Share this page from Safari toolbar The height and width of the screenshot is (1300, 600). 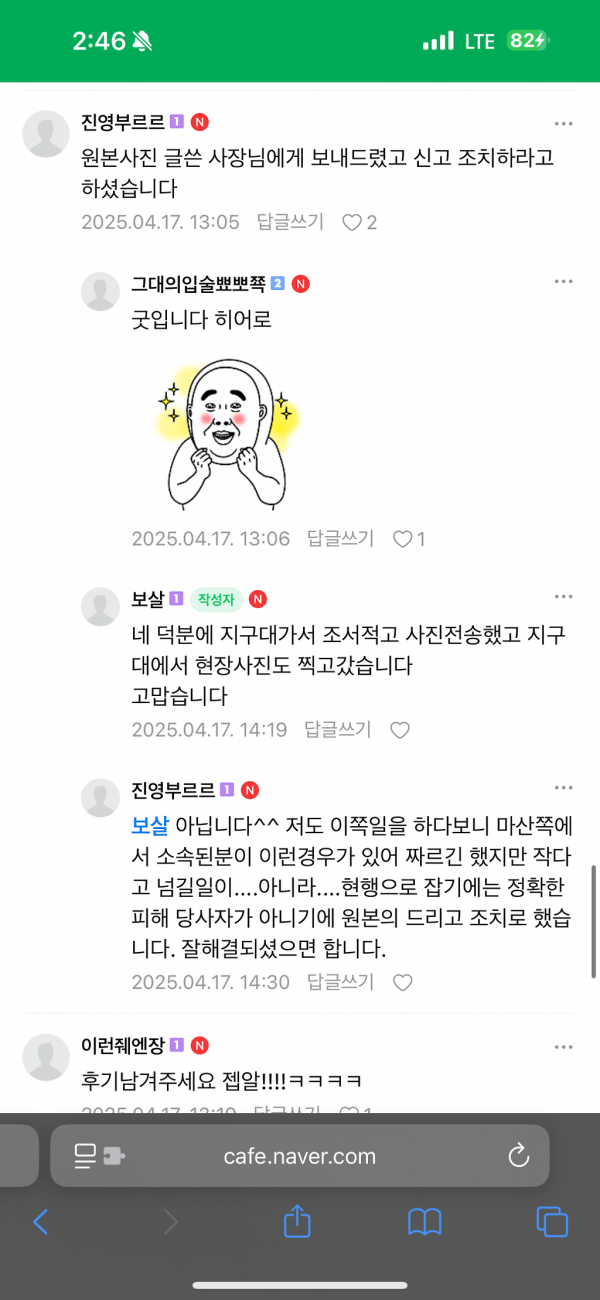(297, 1220)
